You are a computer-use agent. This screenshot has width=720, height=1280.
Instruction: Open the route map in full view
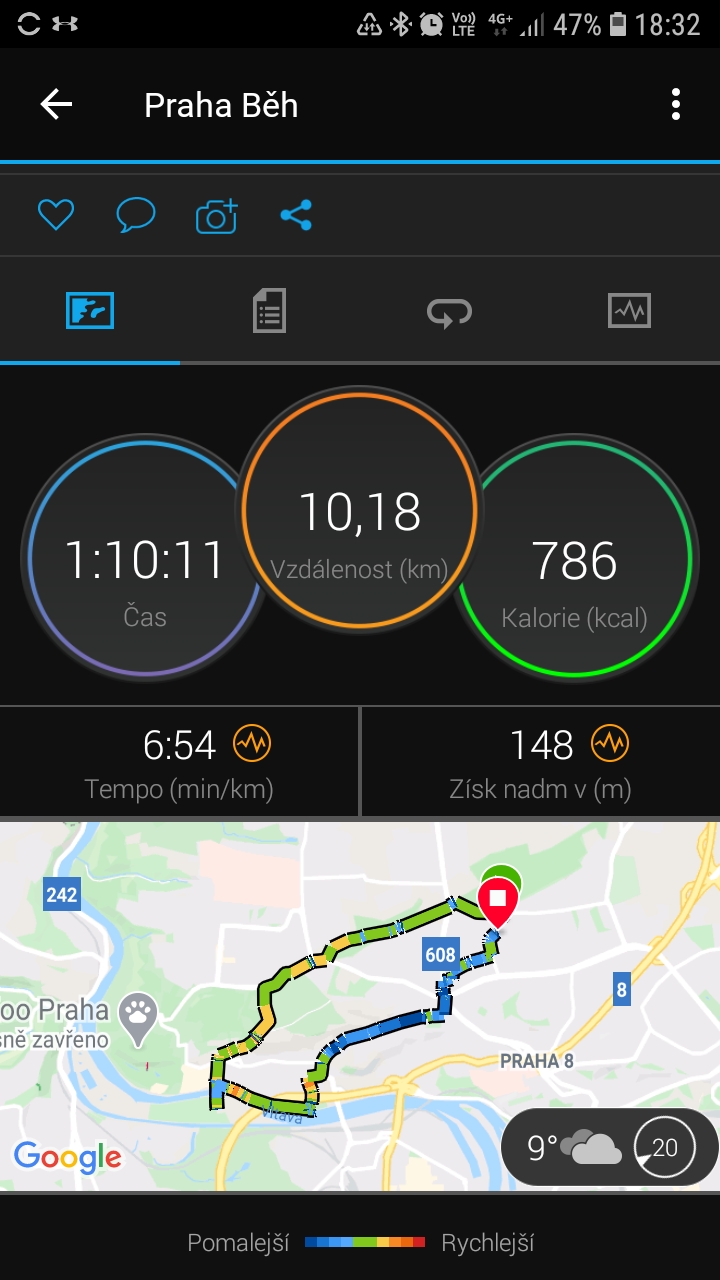pyautogui.click(x=360, y=1006)
